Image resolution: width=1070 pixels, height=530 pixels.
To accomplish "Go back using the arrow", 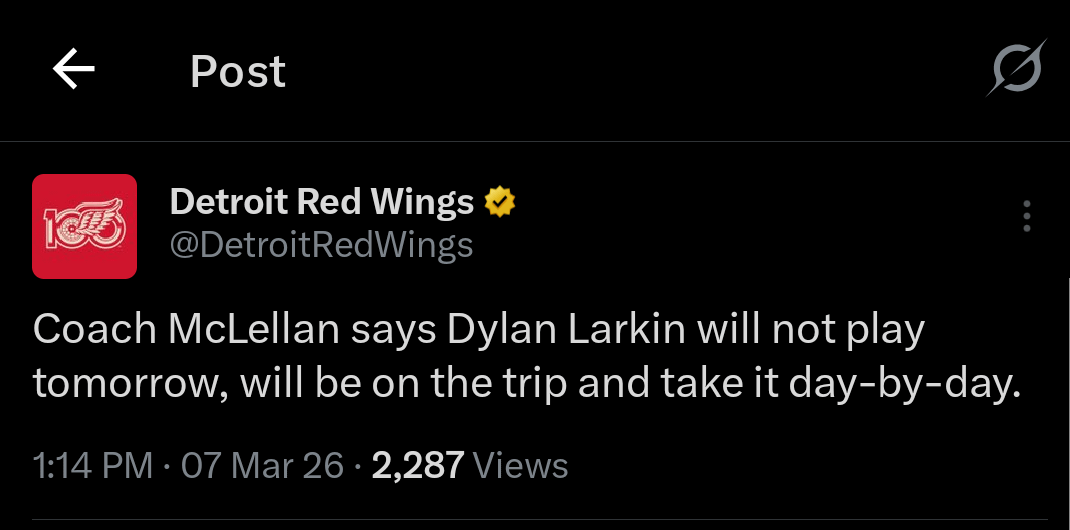I will [x=74, y=70].
